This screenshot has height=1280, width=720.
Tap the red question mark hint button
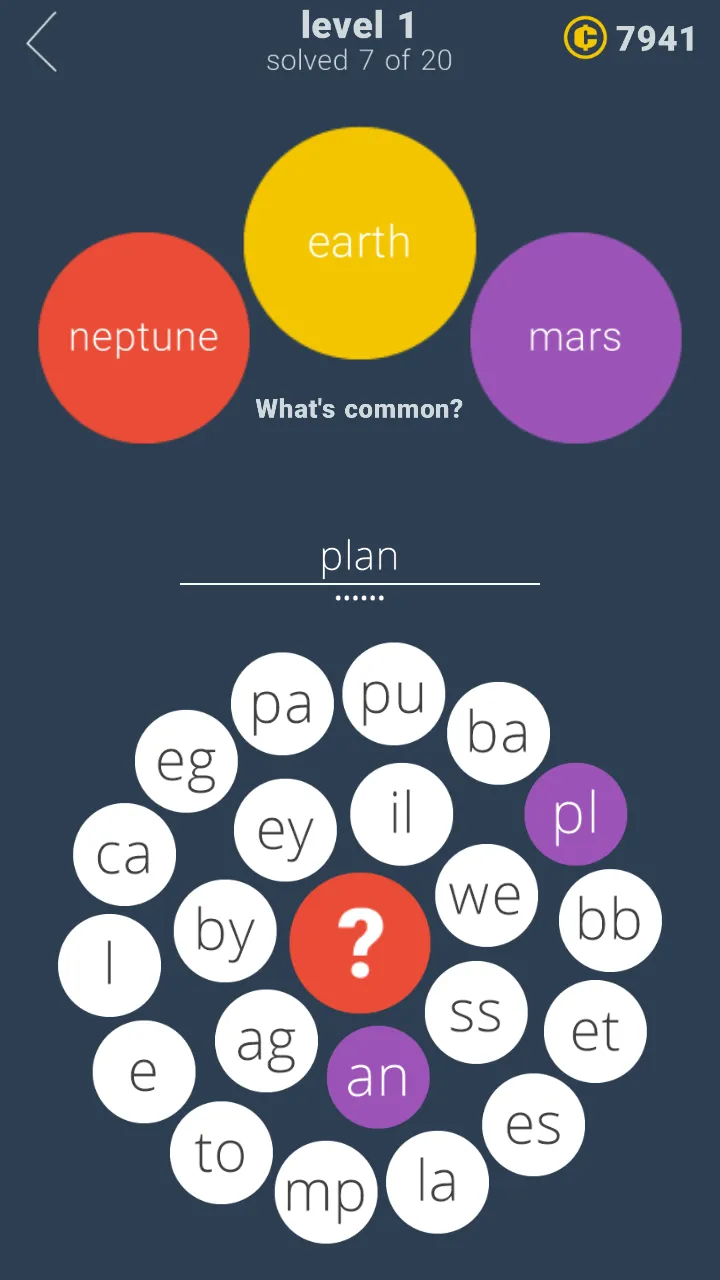[x=360, y=943]
